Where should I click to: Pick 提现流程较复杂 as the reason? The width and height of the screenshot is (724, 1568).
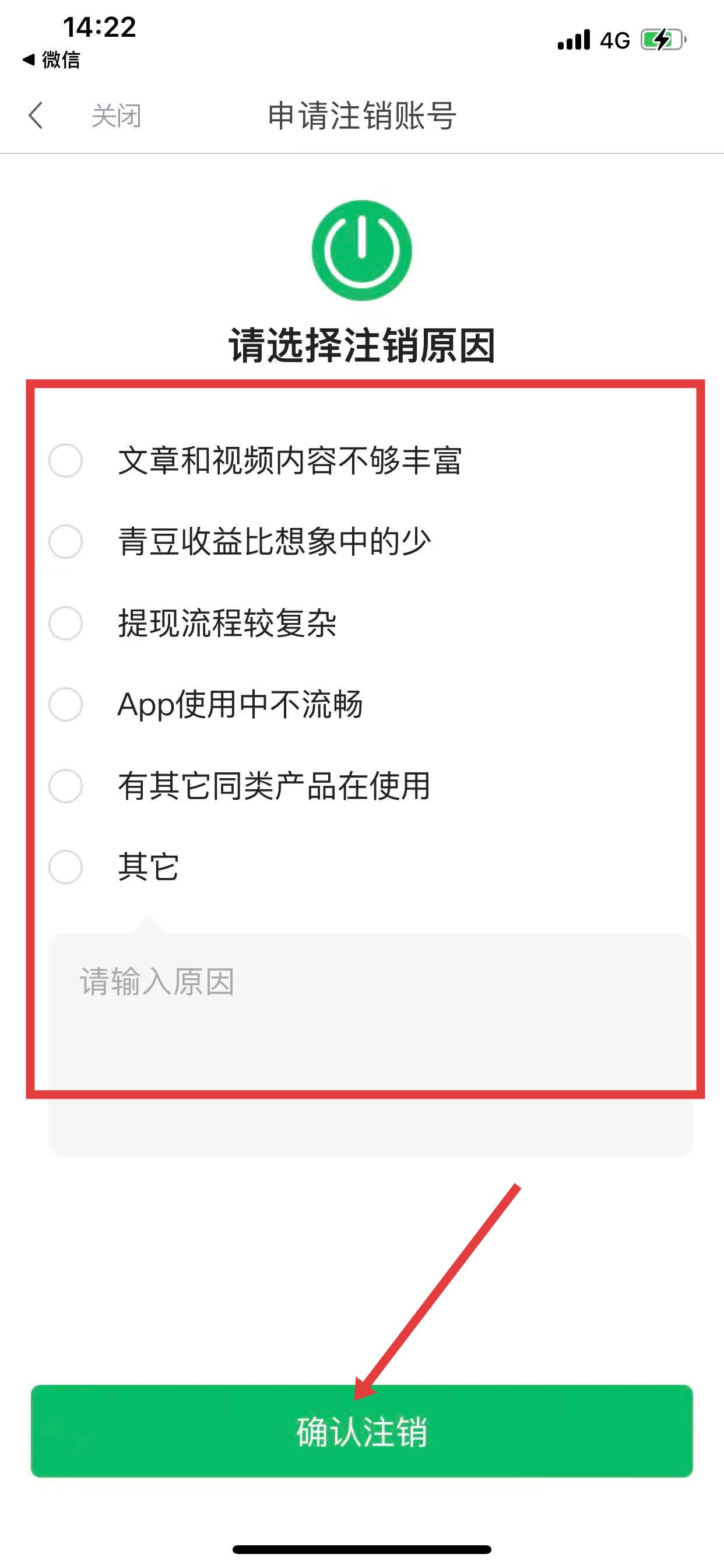66,622
